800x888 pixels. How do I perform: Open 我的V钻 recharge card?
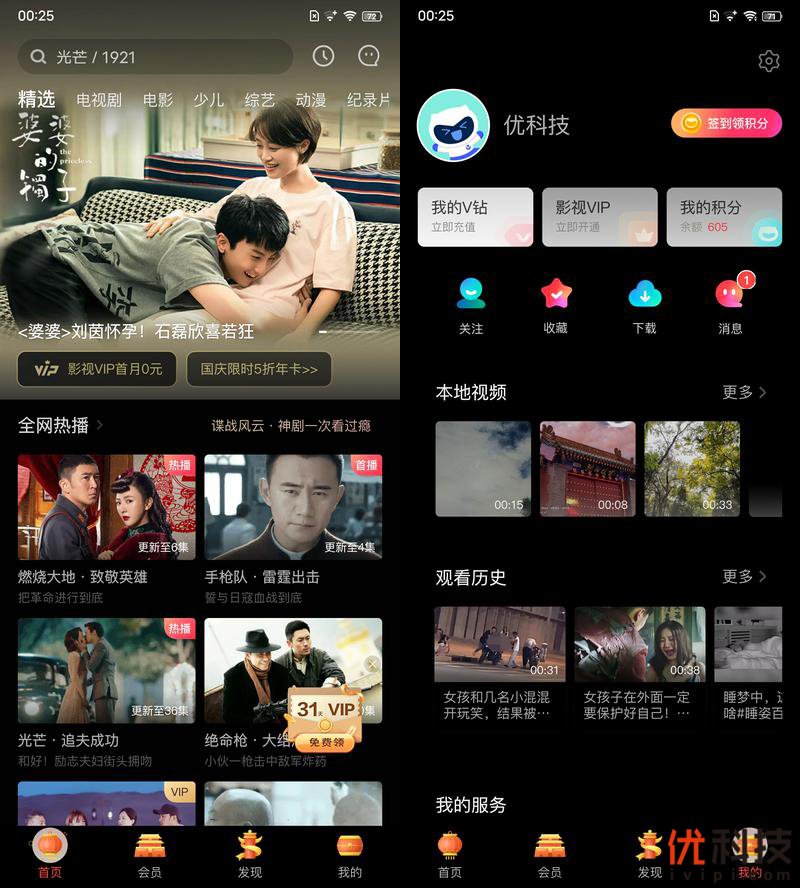475,216
